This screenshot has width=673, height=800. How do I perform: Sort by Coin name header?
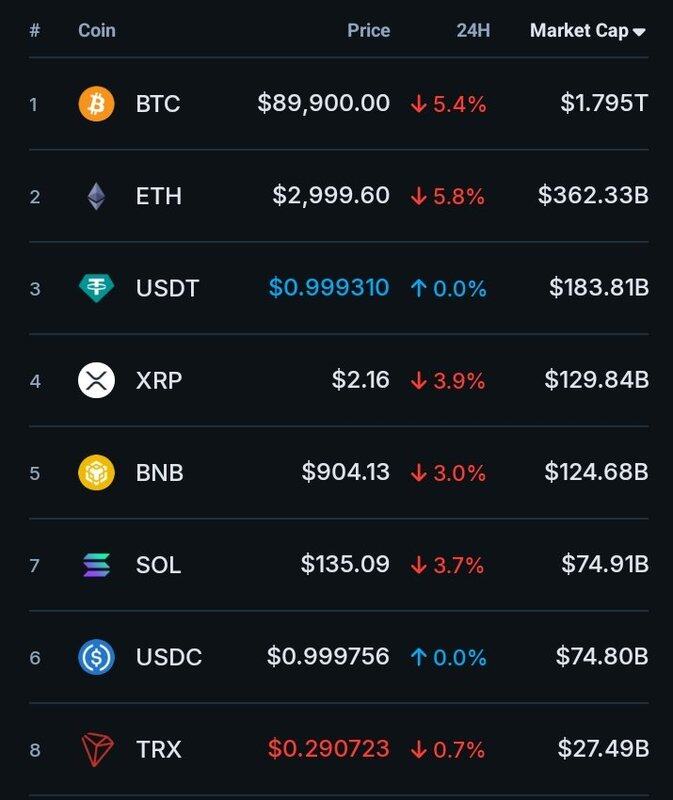(97, 31)
